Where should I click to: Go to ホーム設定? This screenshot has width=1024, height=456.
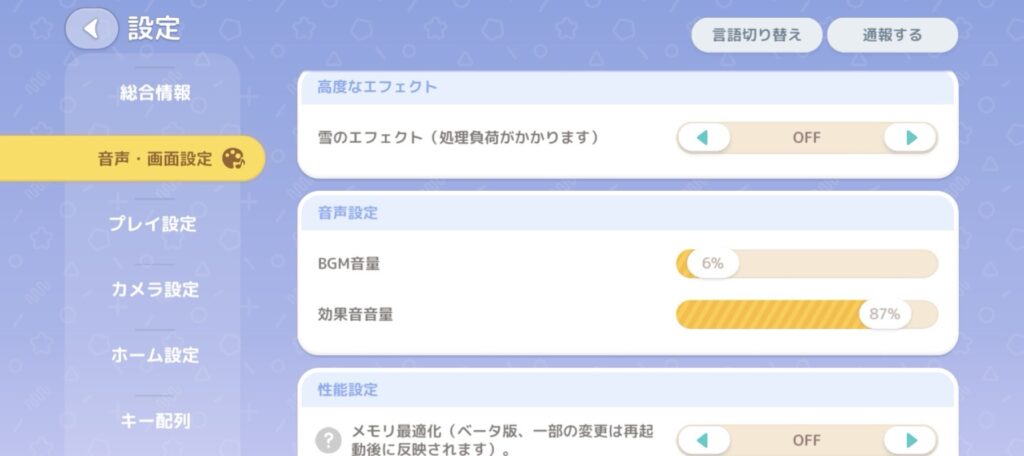click(x=155, y=355)
